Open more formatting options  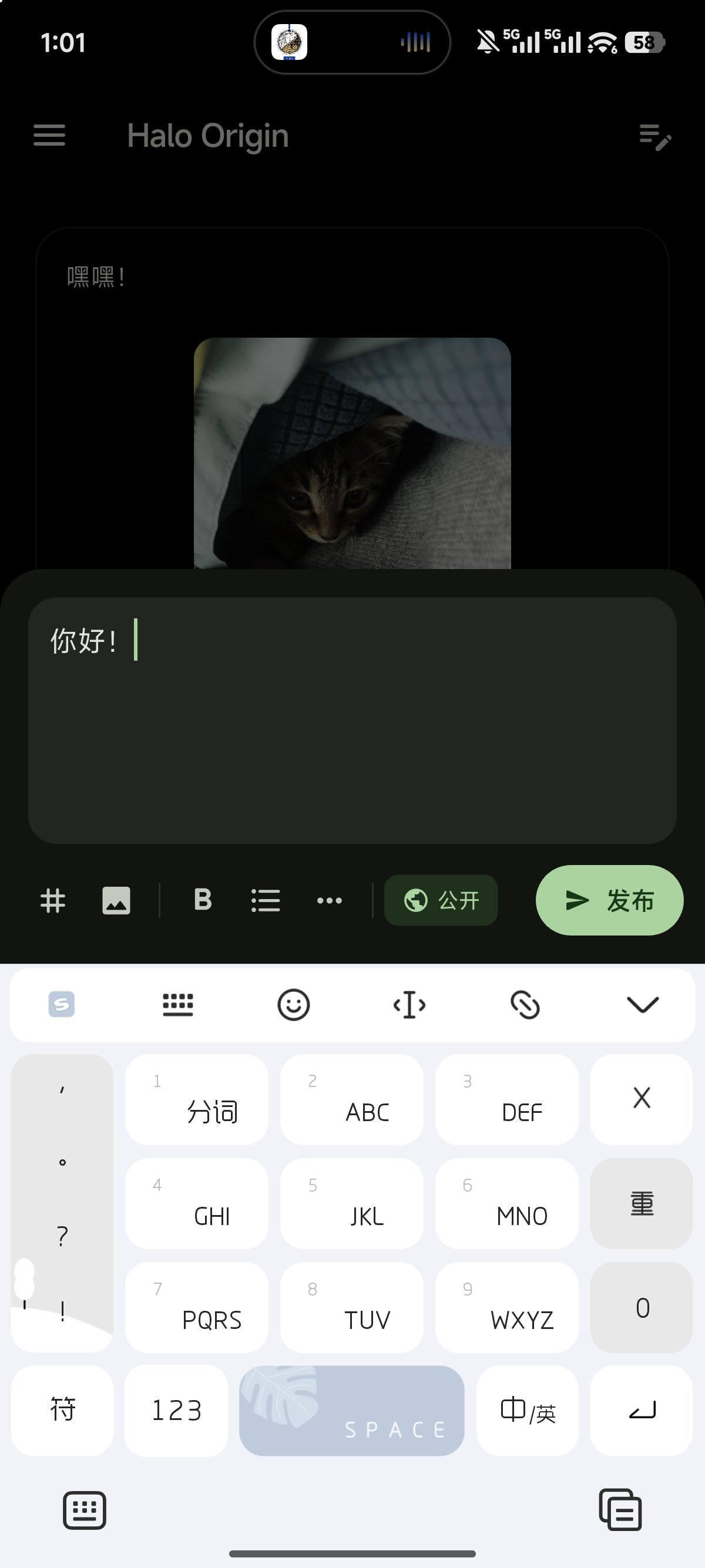click(x=330, y=900)
